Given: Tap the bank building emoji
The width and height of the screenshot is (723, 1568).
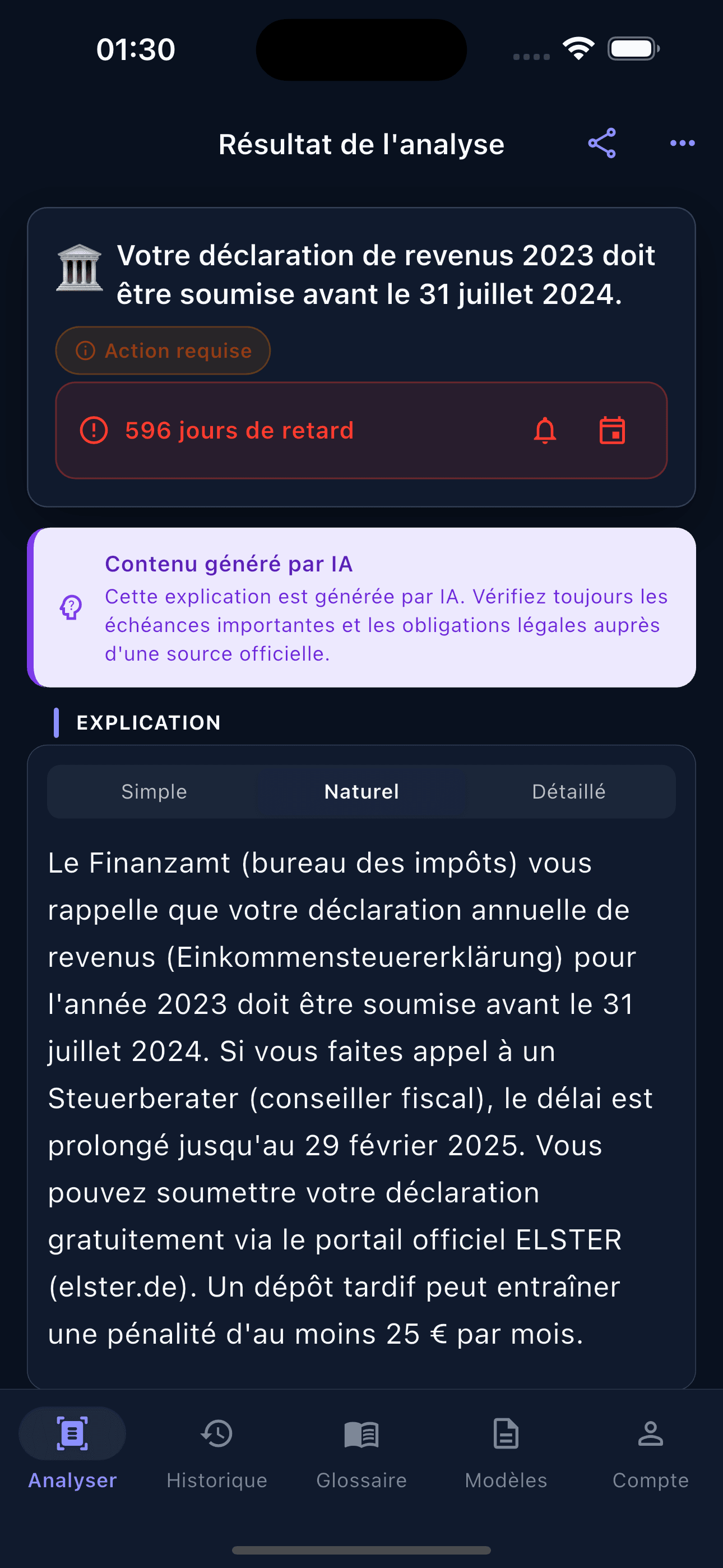Looking at the screenshot, I should [x=79, y=268].
